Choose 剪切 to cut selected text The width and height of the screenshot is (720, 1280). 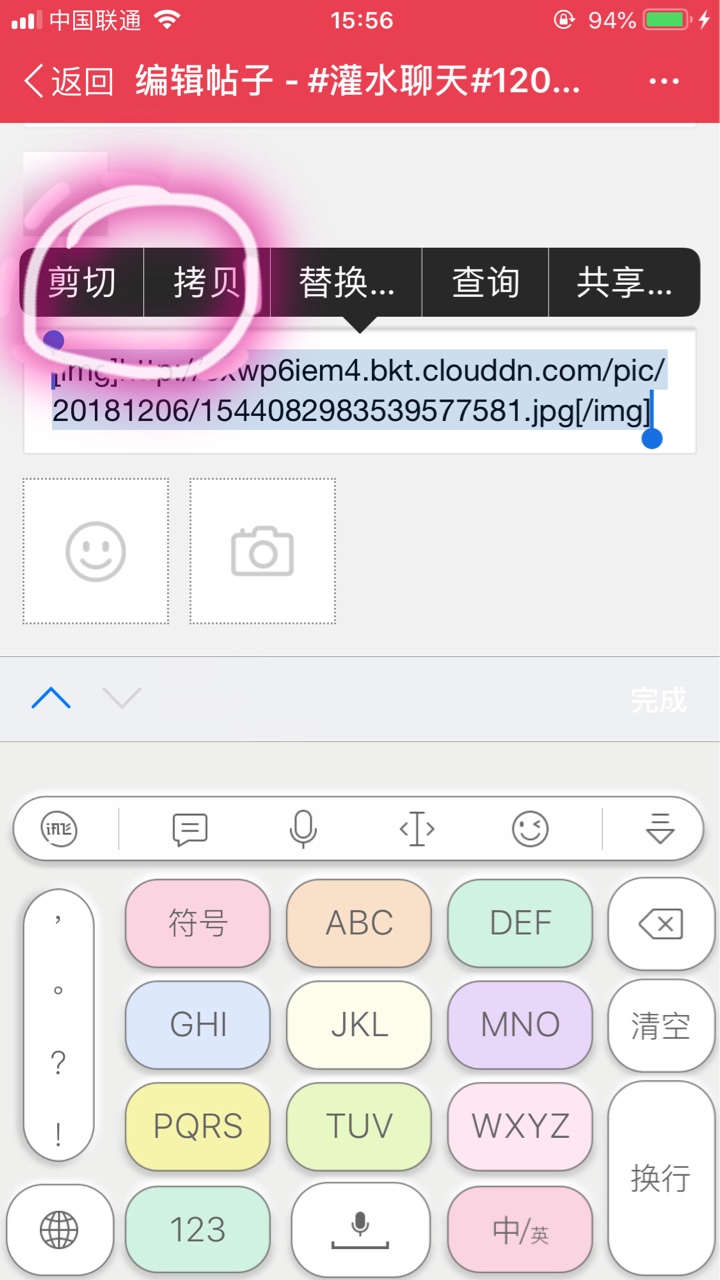click(x=82, y=283)
